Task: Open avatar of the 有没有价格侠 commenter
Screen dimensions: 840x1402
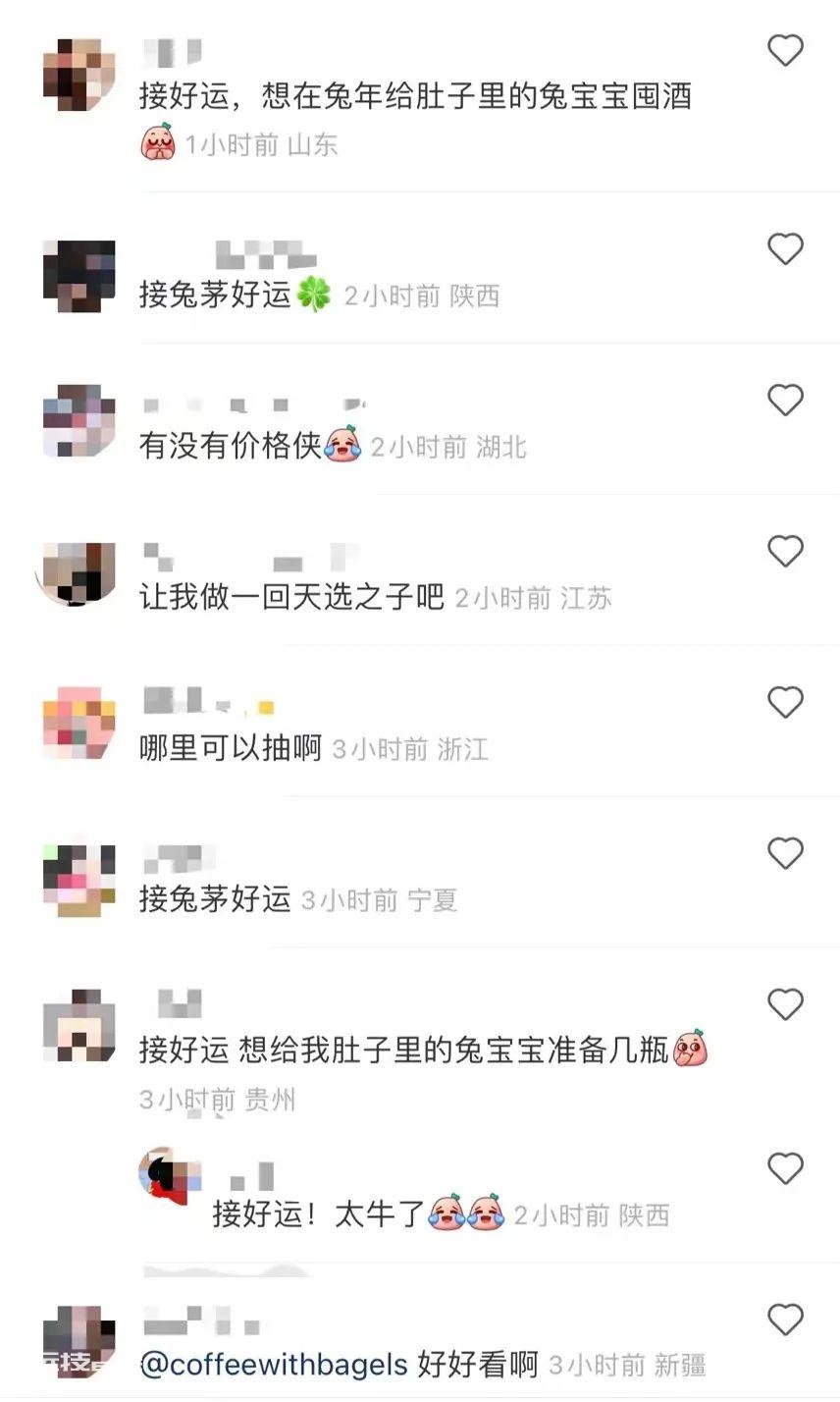Action: [79, 420]
